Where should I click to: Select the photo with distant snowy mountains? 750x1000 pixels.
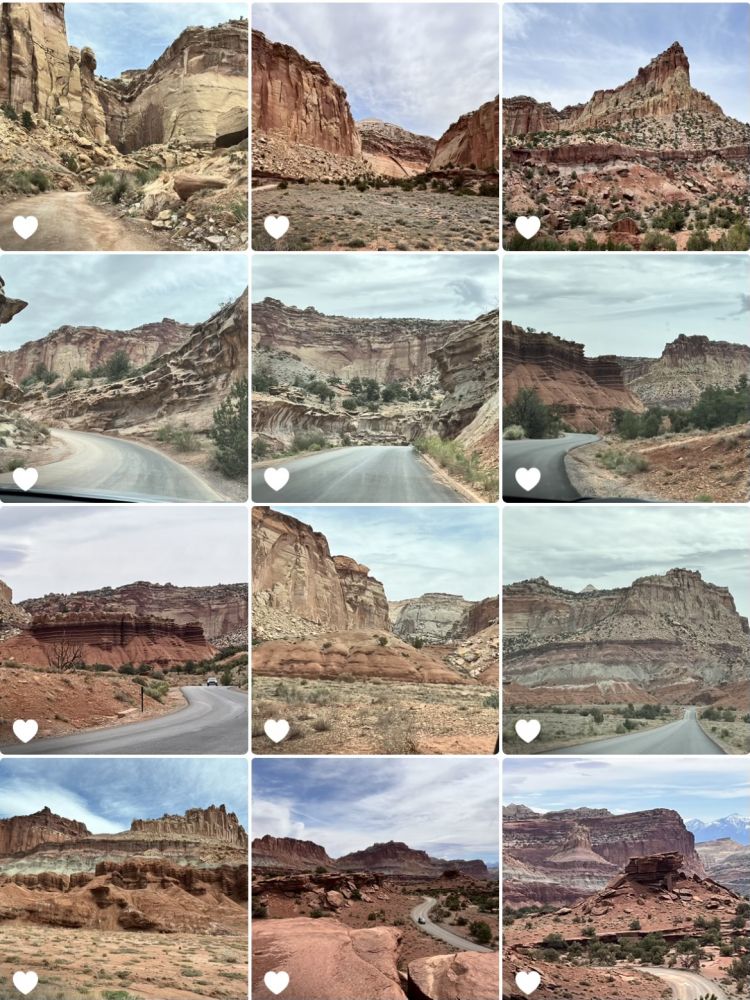626,880
